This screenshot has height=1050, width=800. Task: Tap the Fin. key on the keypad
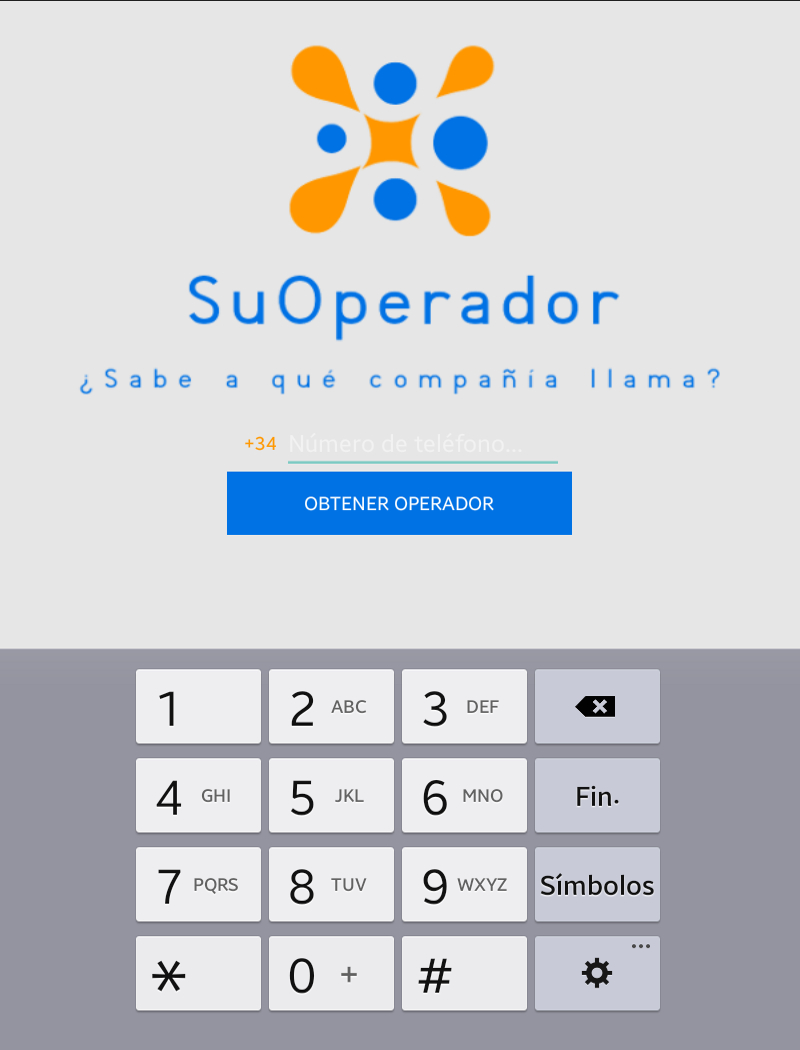click(x=597, y=796)
